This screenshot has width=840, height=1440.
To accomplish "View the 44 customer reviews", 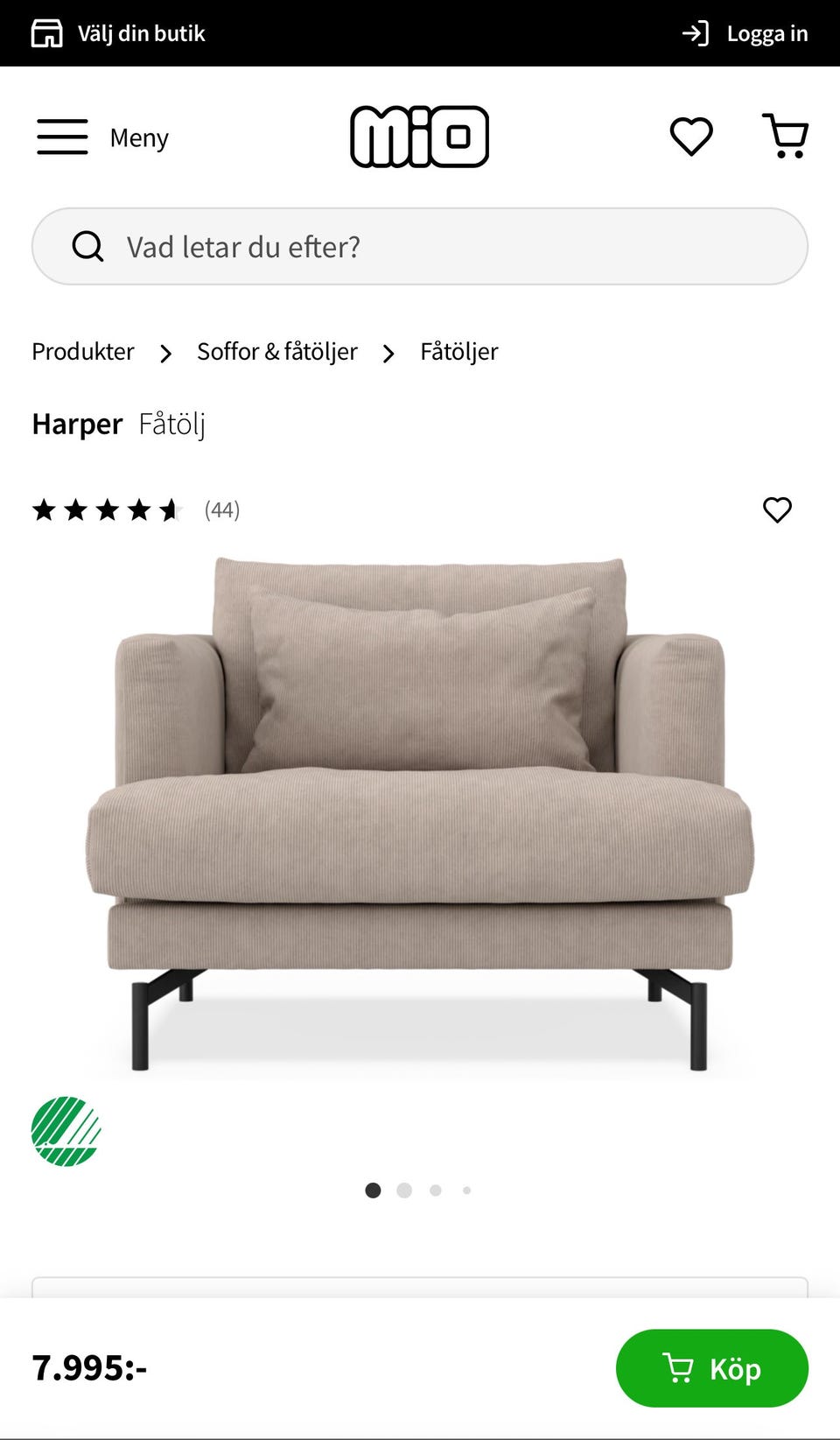I will point(221,509).
